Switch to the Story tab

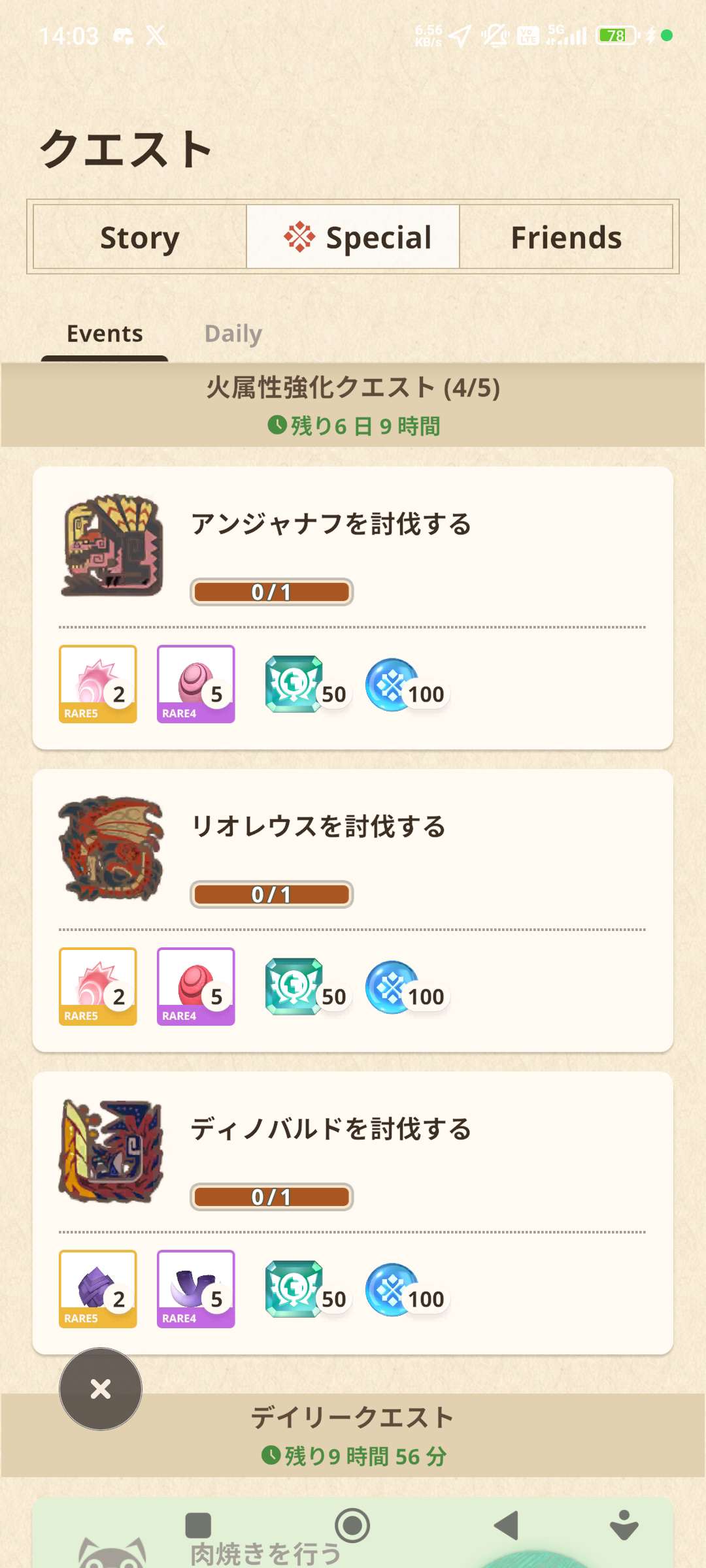point(139,237)
